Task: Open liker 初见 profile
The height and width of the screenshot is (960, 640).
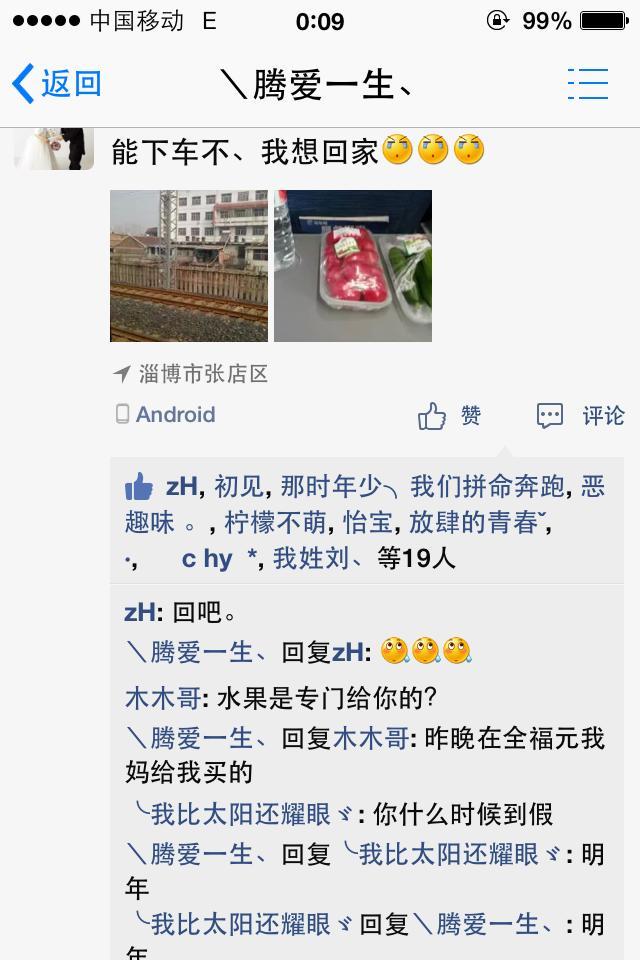Action: point(239,487)
